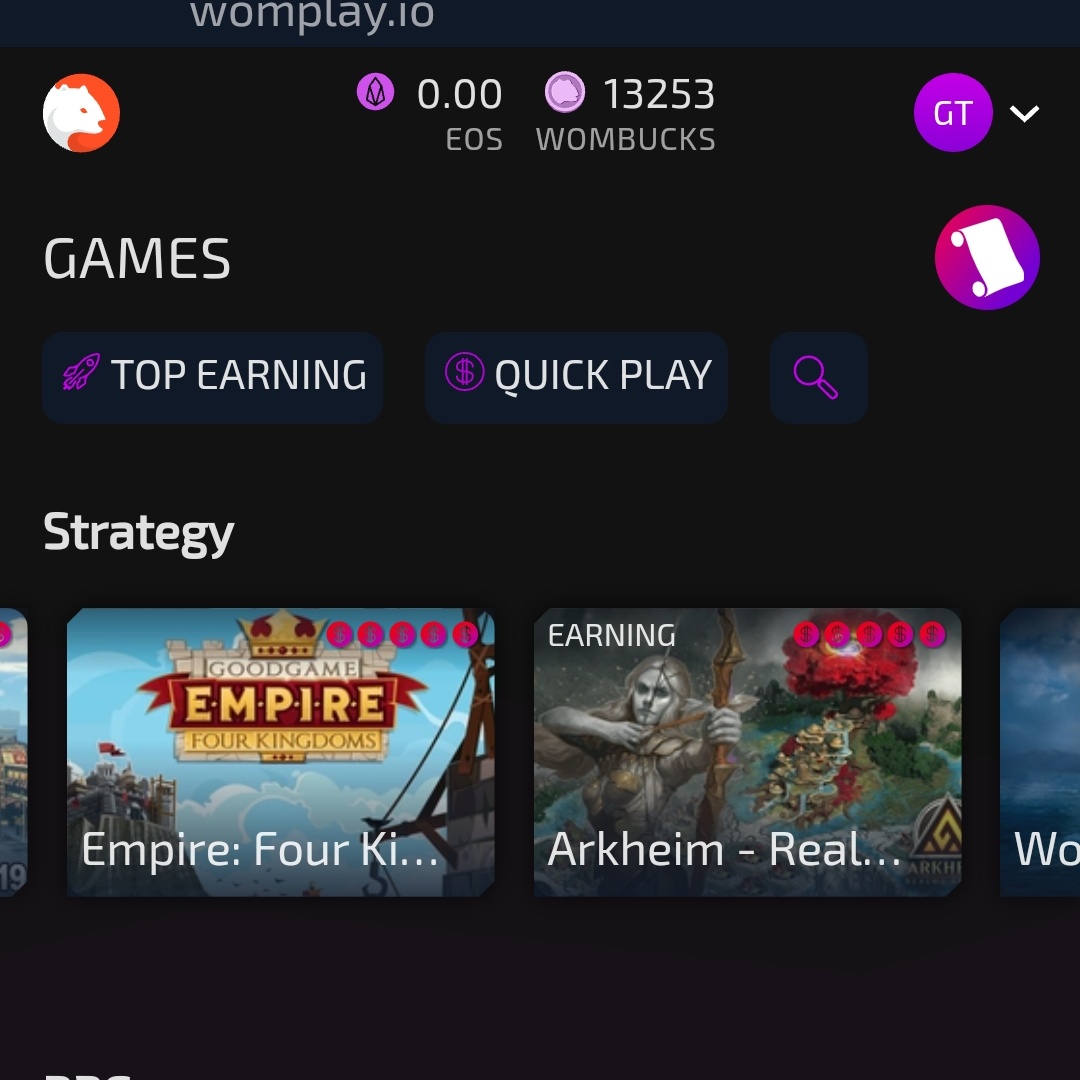This screenshot has height=1080, width=1080.
Task: Open the game search magnifier
Action: (x=817, y=378)
